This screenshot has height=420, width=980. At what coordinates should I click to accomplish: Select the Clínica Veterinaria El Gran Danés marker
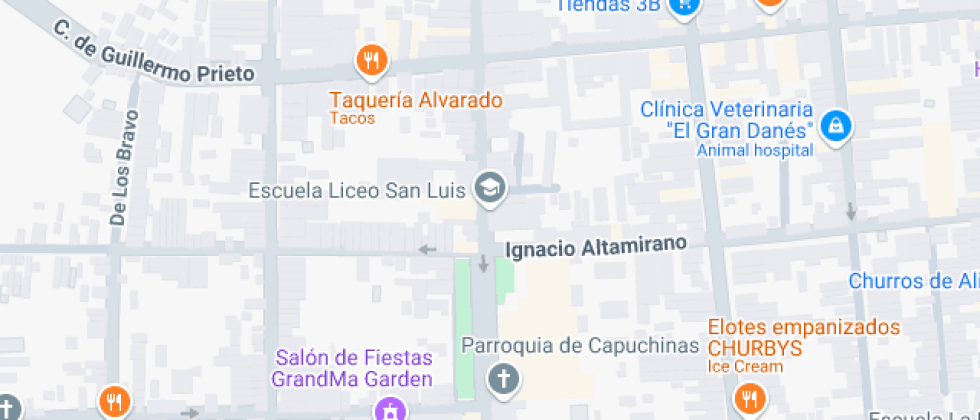836,128
